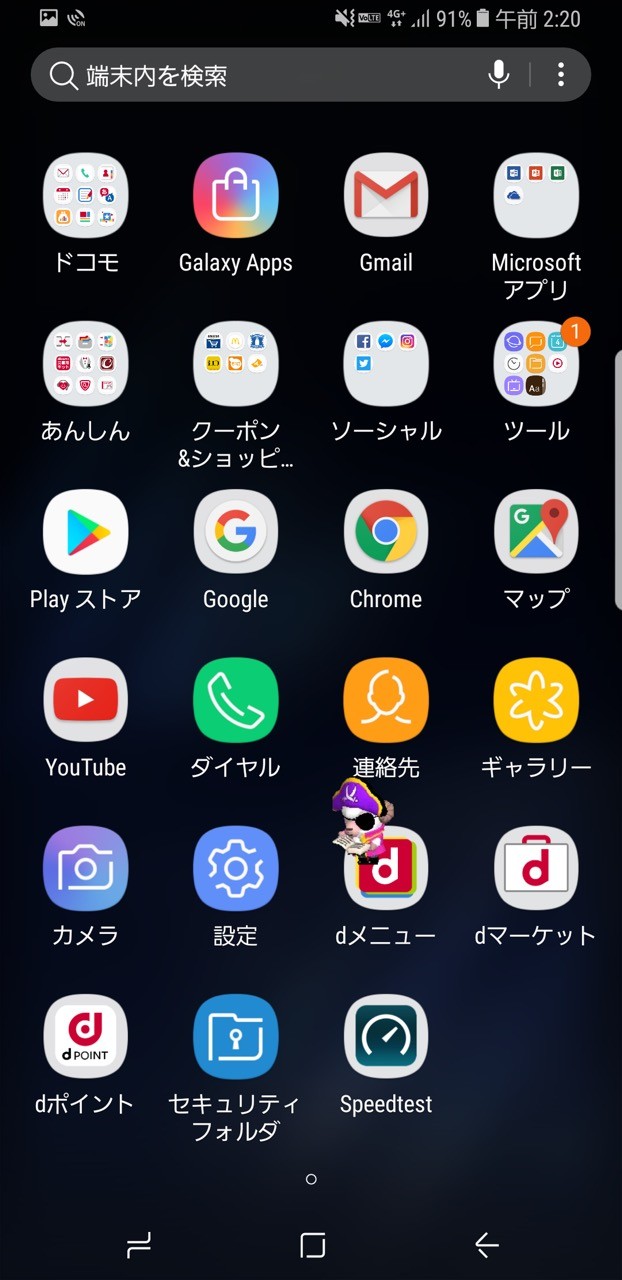Start voice search with the microphone
622x1280 pixels.
click(498, 75)
